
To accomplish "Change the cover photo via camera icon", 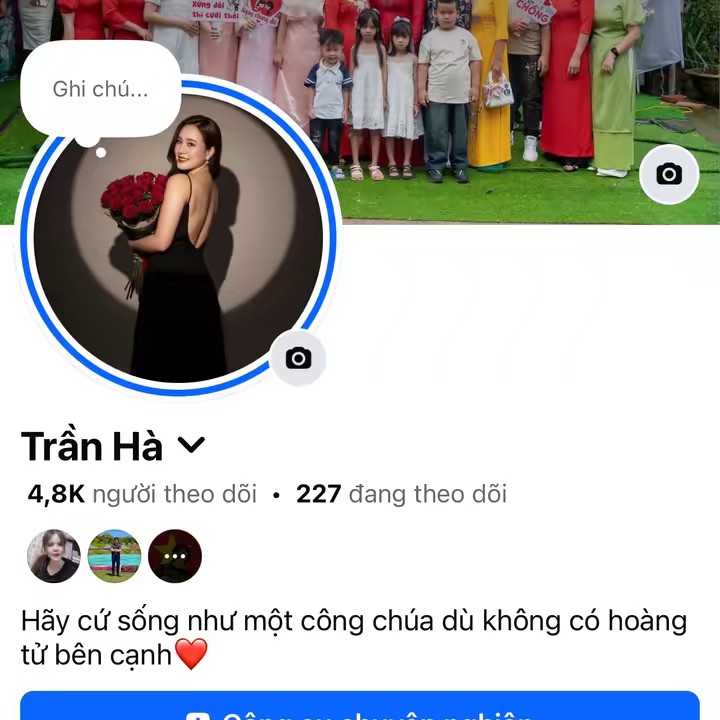I will [x=668, y=174].
